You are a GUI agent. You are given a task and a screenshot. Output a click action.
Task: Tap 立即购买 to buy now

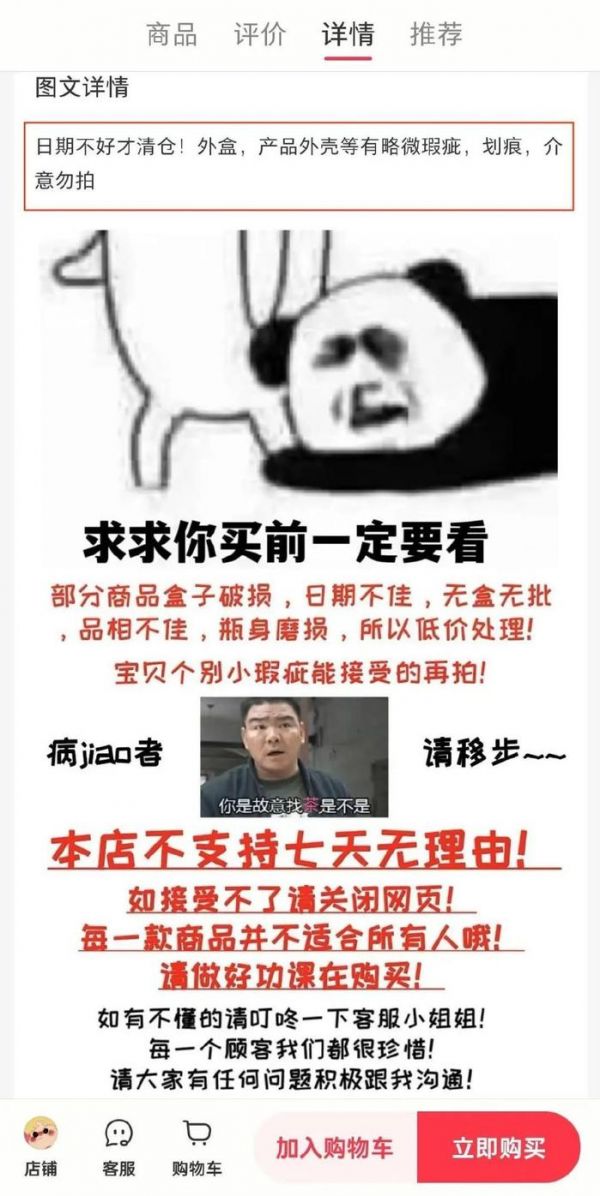click(498, 1147)
